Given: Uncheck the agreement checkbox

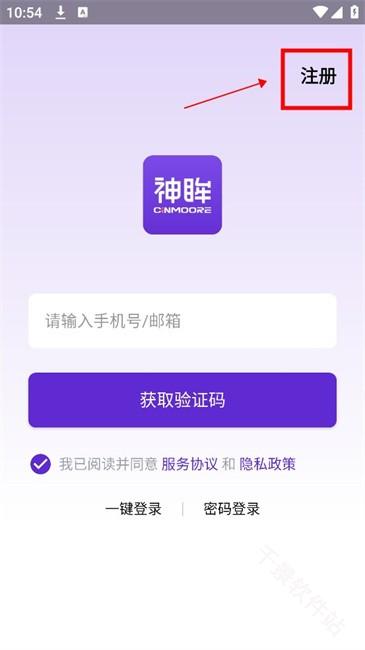Looking at the screenshot, I should [41, 464].
